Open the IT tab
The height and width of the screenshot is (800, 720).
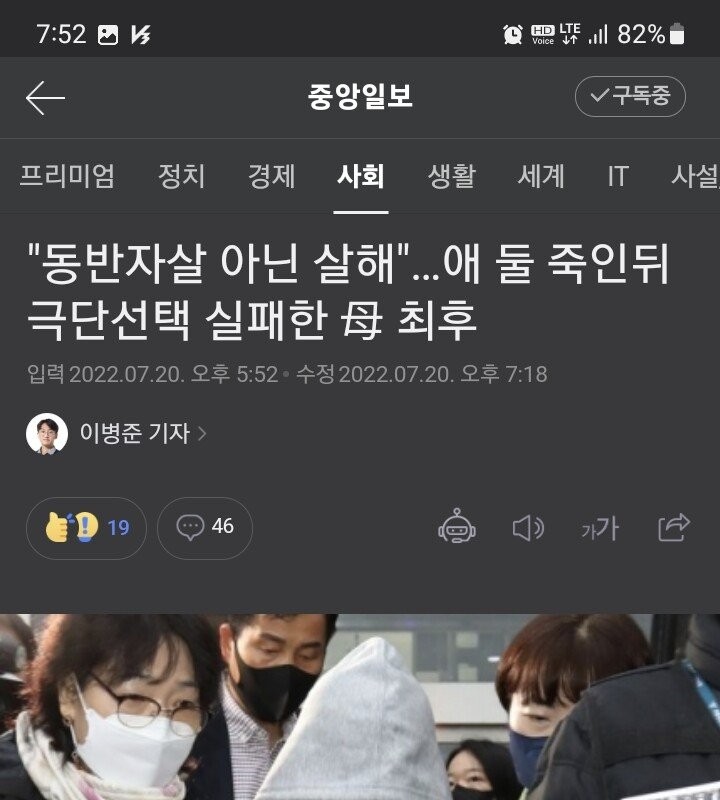[x=618, y=177]
